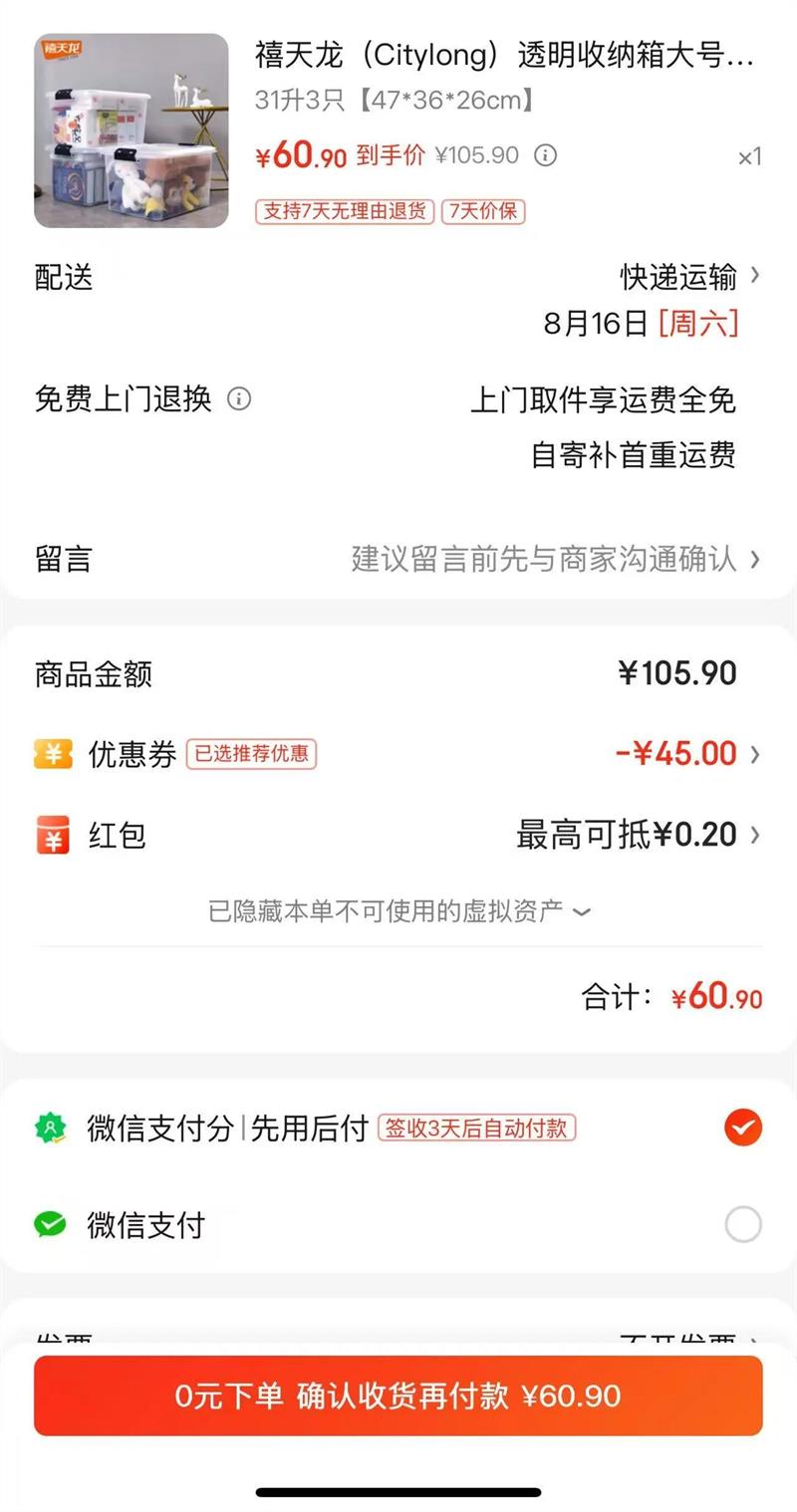Select 微信支付分 先用后付 payment
Image resolution: width=797 pixels, height=1512 pixels.
coord(742,1128)
